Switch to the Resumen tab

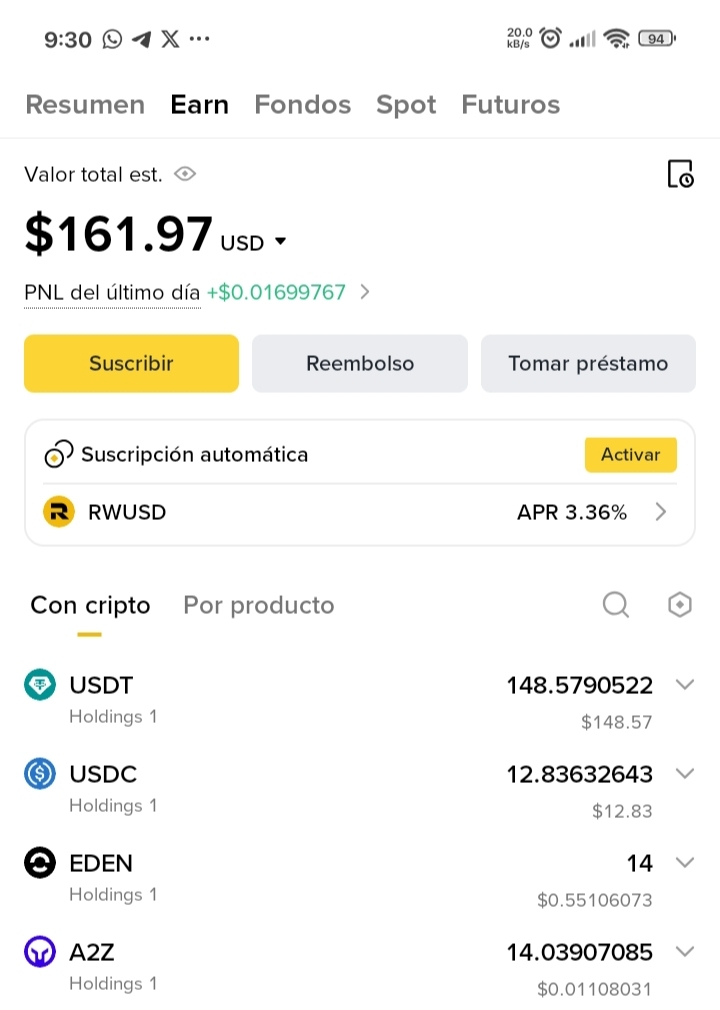pos(85,105)
